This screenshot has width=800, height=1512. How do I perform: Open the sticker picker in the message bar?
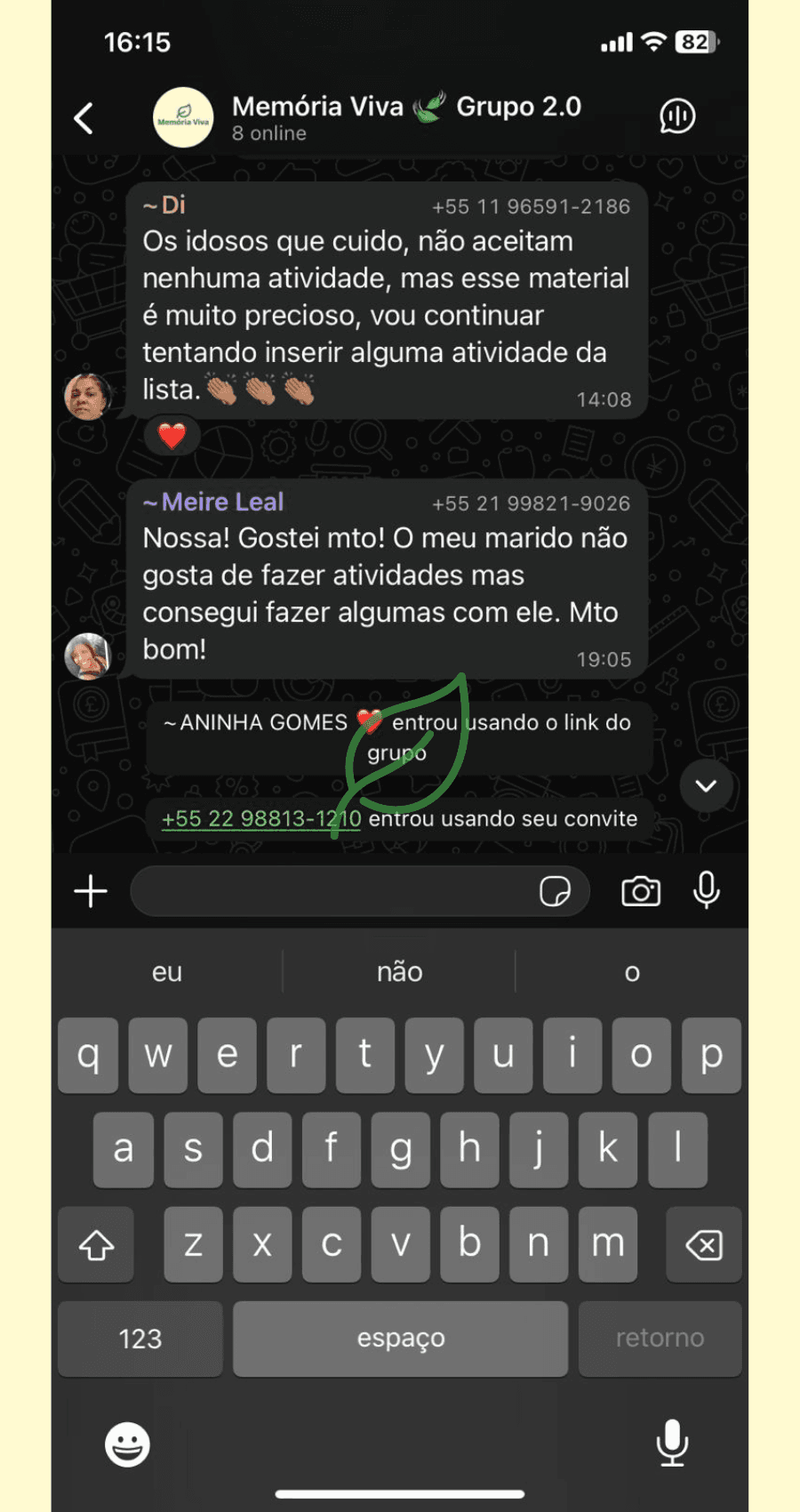pyautogui.click(x=556, y=891)
